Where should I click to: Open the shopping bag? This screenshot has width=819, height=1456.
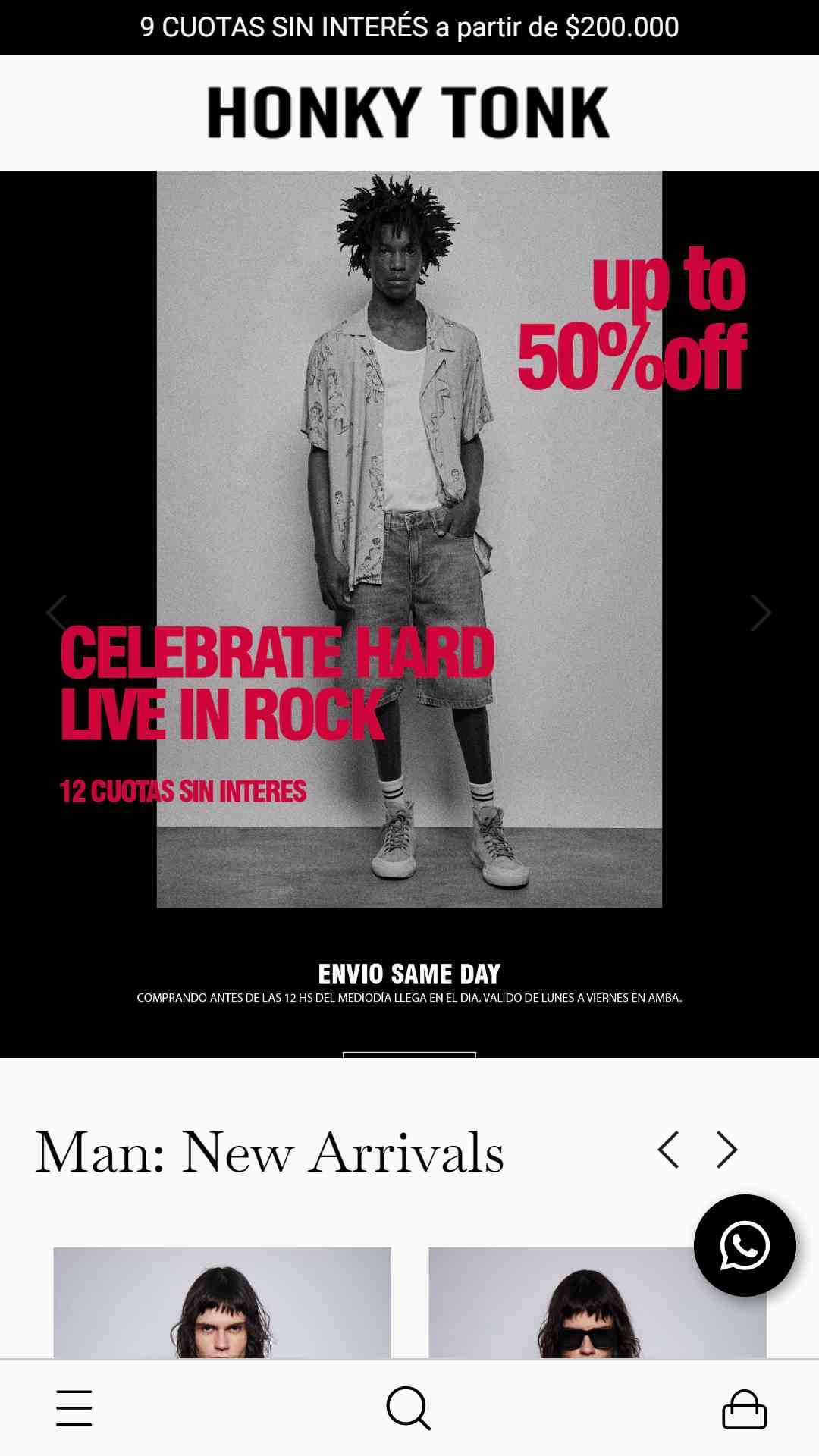pyautogui.click(x=744, y=1409)
